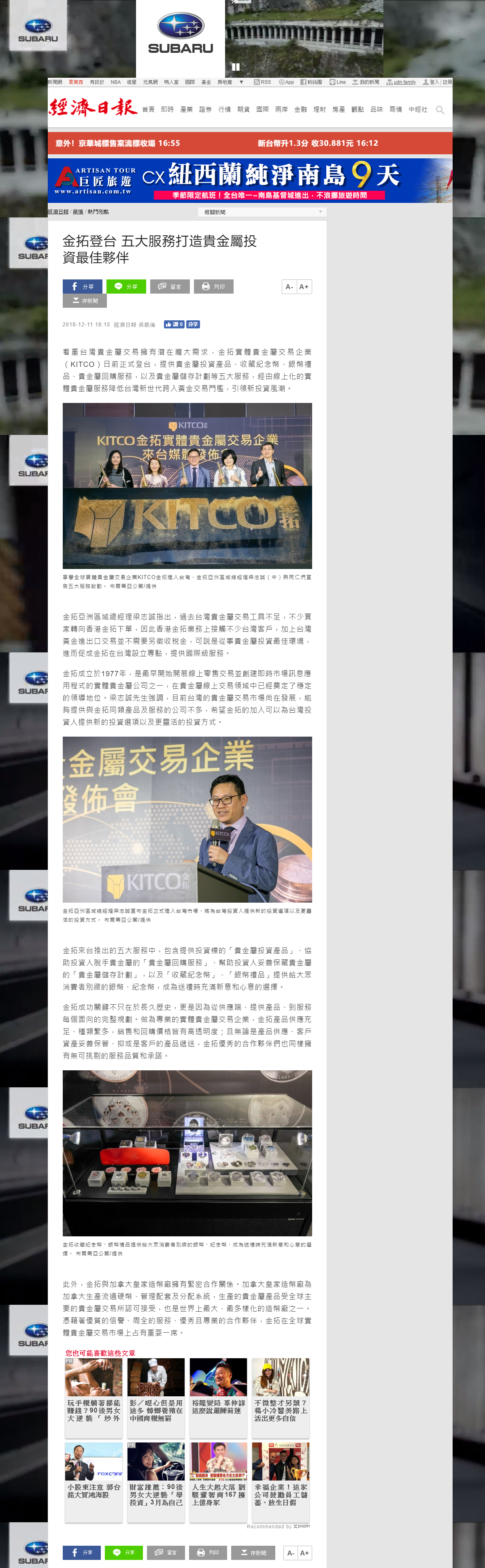Open comments with top 留言 button
485x1568 pixels.
tap(170, 286)
